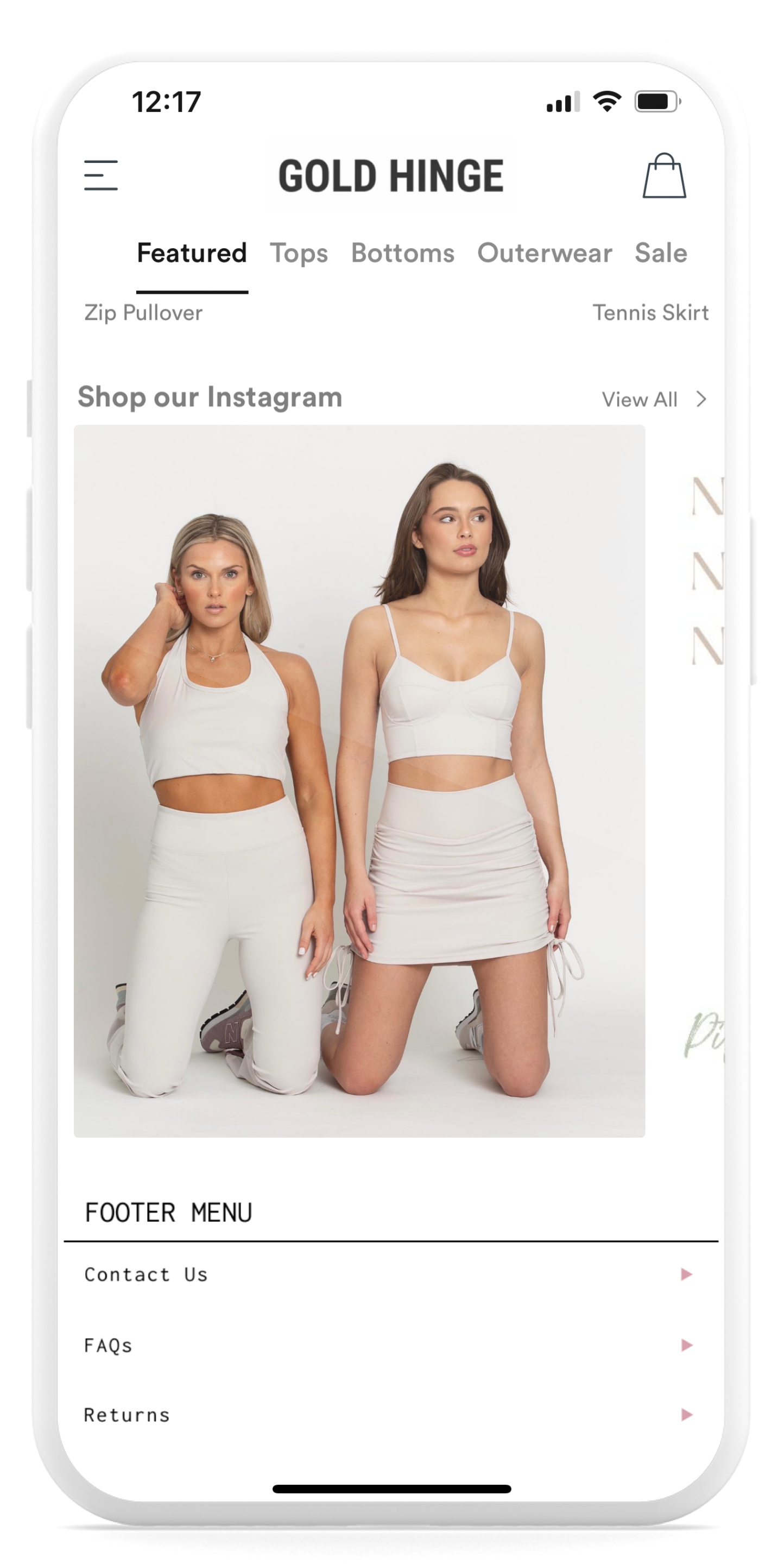View all Instagram shop posts
The height and width of the screenshot is (1564, 784).
pyautogui.click(x=654, y=400)
